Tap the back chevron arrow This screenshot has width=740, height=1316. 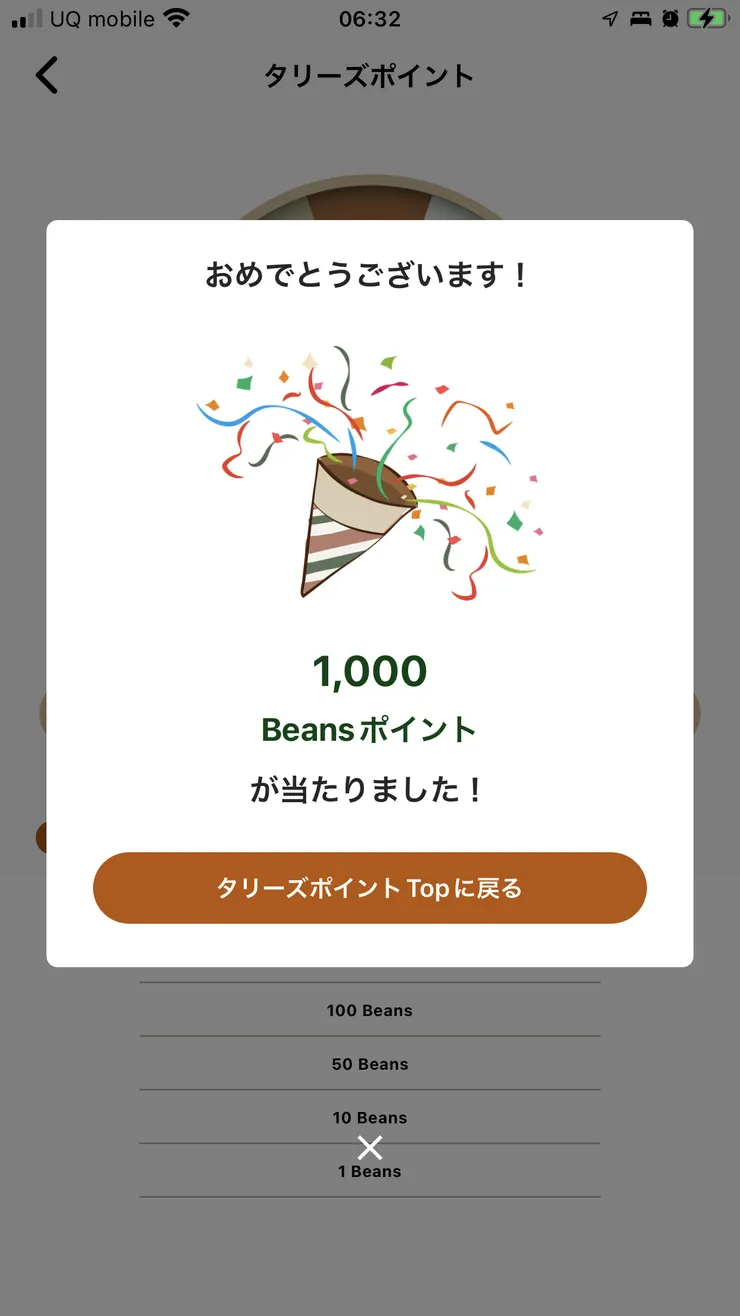(x=47, y=75)
